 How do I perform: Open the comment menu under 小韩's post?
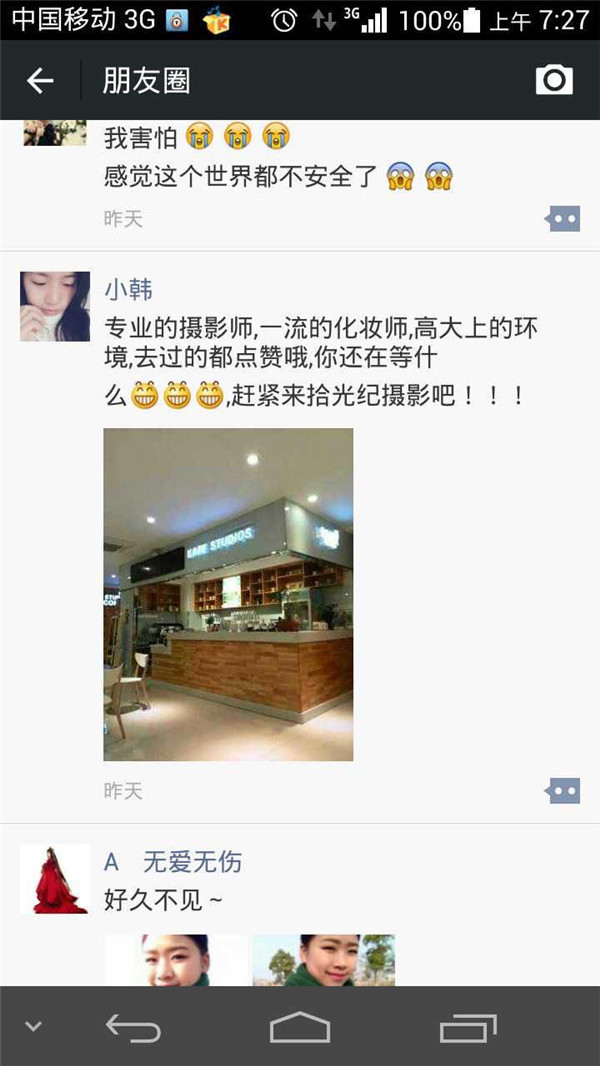coord(563,791)
